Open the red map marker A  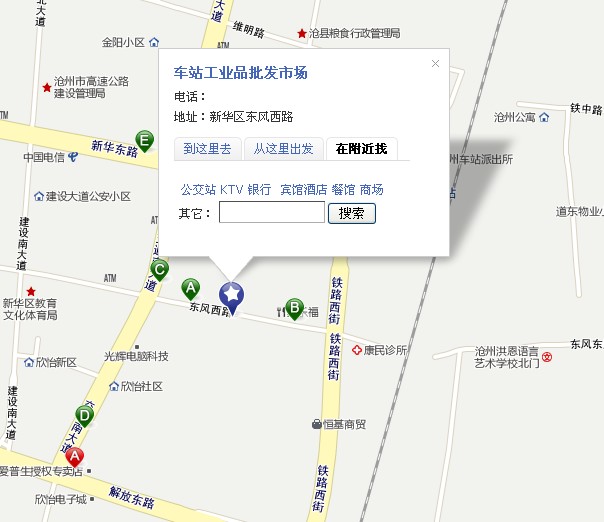75,458
